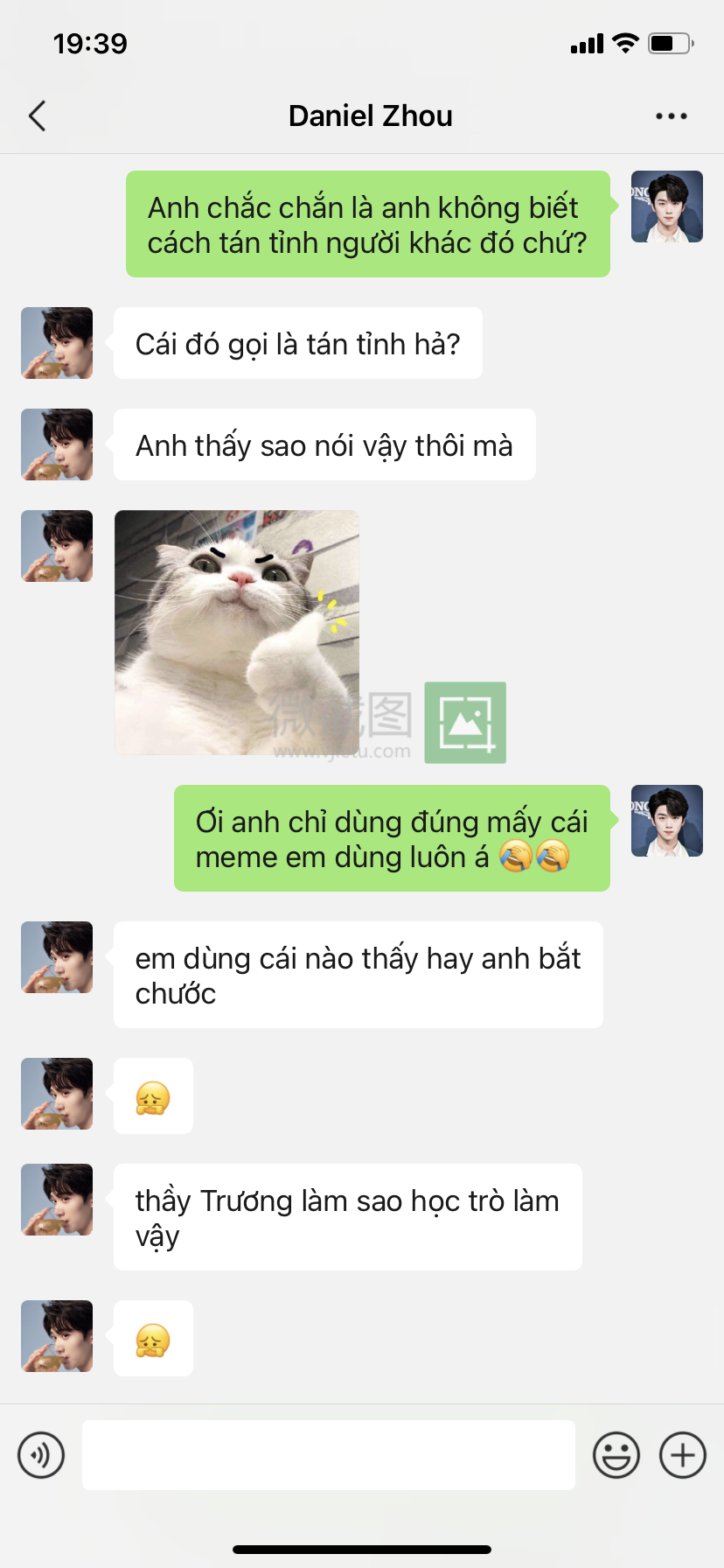Screen dimensions: 724x1568
Task: Switch to voice message input
Action: click(x=41, y=1455)
